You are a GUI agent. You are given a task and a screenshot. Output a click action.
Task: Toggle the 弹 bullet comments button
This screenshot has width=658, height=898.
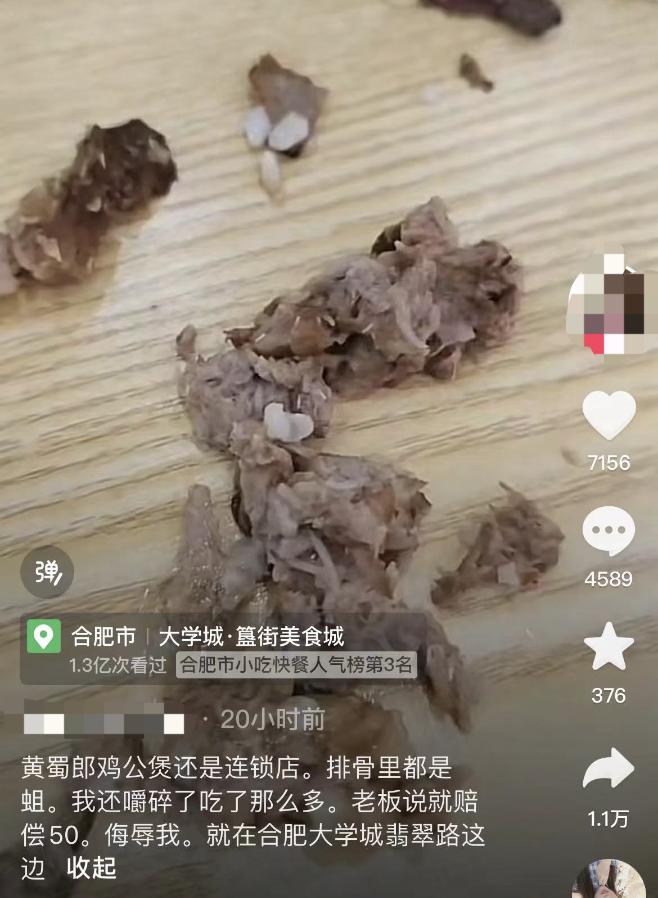click(48, 572)
